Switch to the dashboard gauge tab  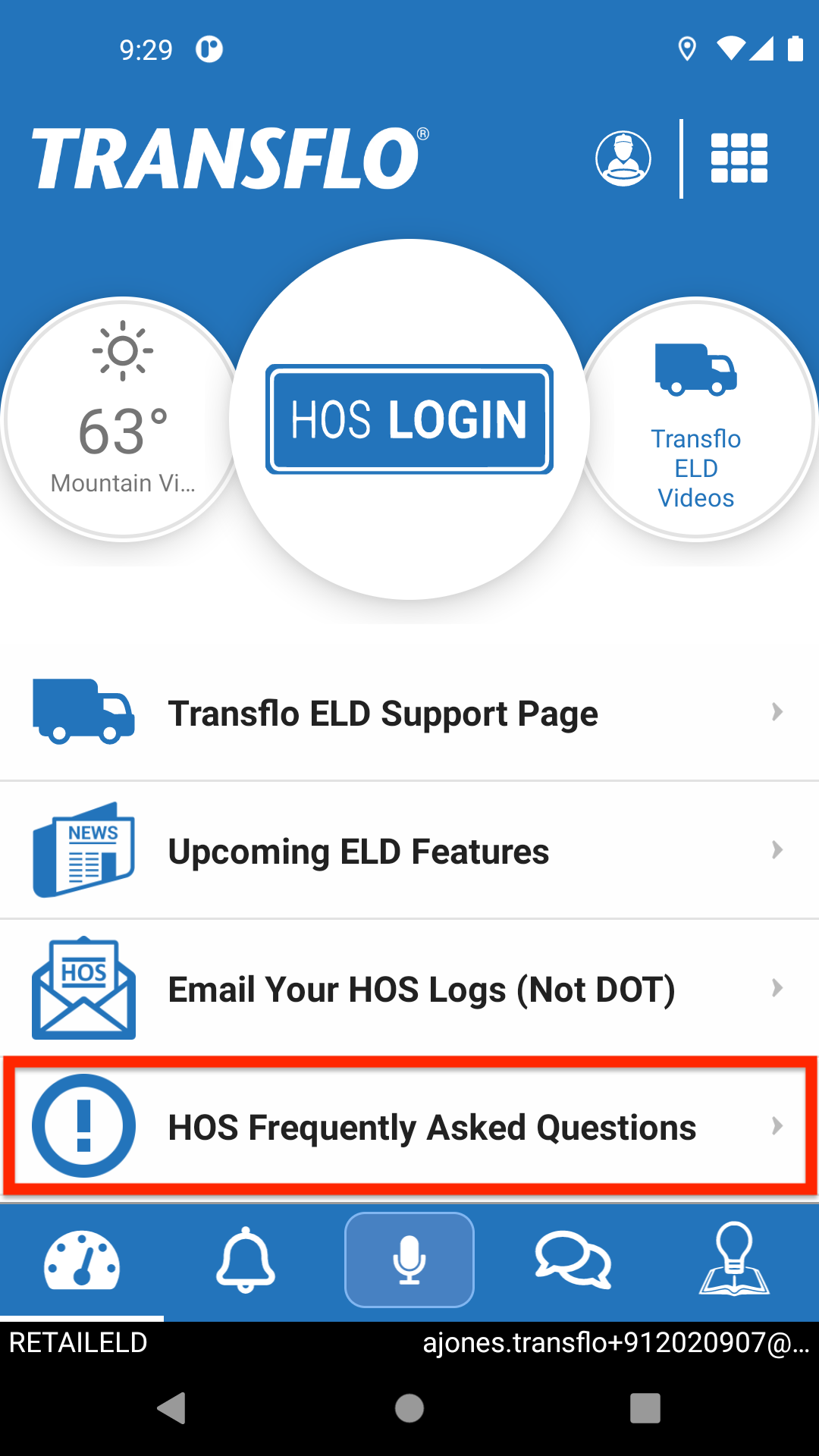coord(82,1260)
